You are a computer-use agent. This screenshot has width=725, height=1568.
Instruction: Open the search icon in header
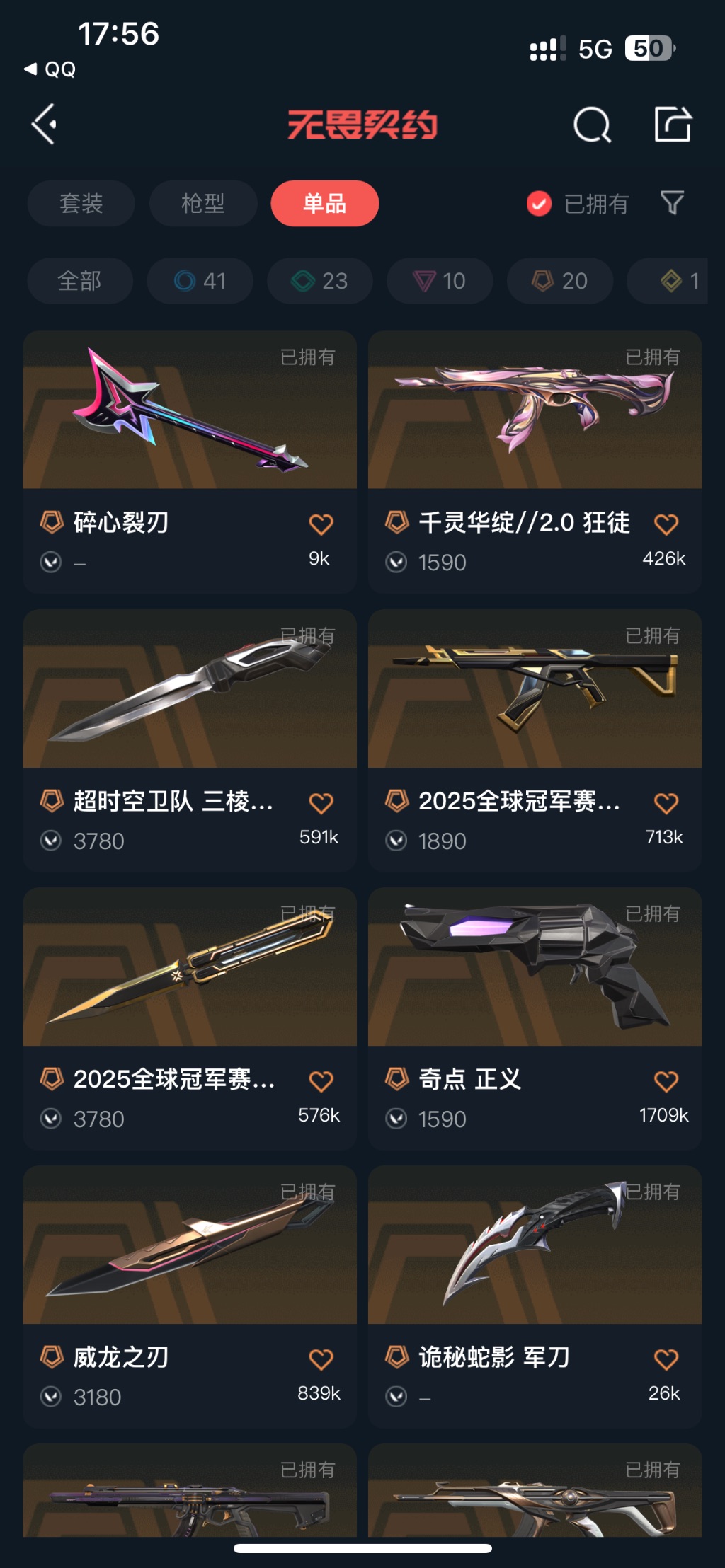click(x=592, y=125)
